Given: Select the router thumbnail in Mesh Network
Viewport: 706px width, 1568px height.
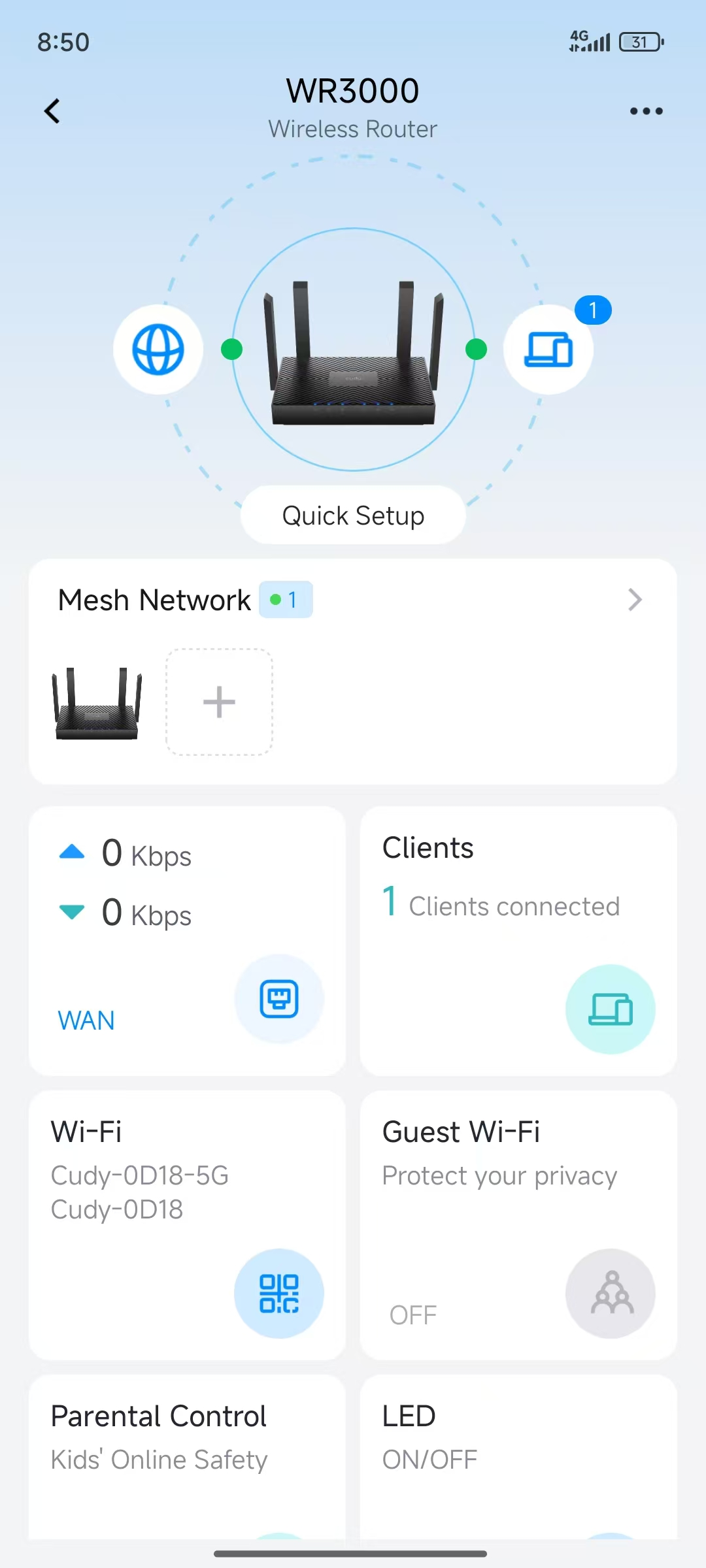Looking at the screenshot, I should coord(97,703).
